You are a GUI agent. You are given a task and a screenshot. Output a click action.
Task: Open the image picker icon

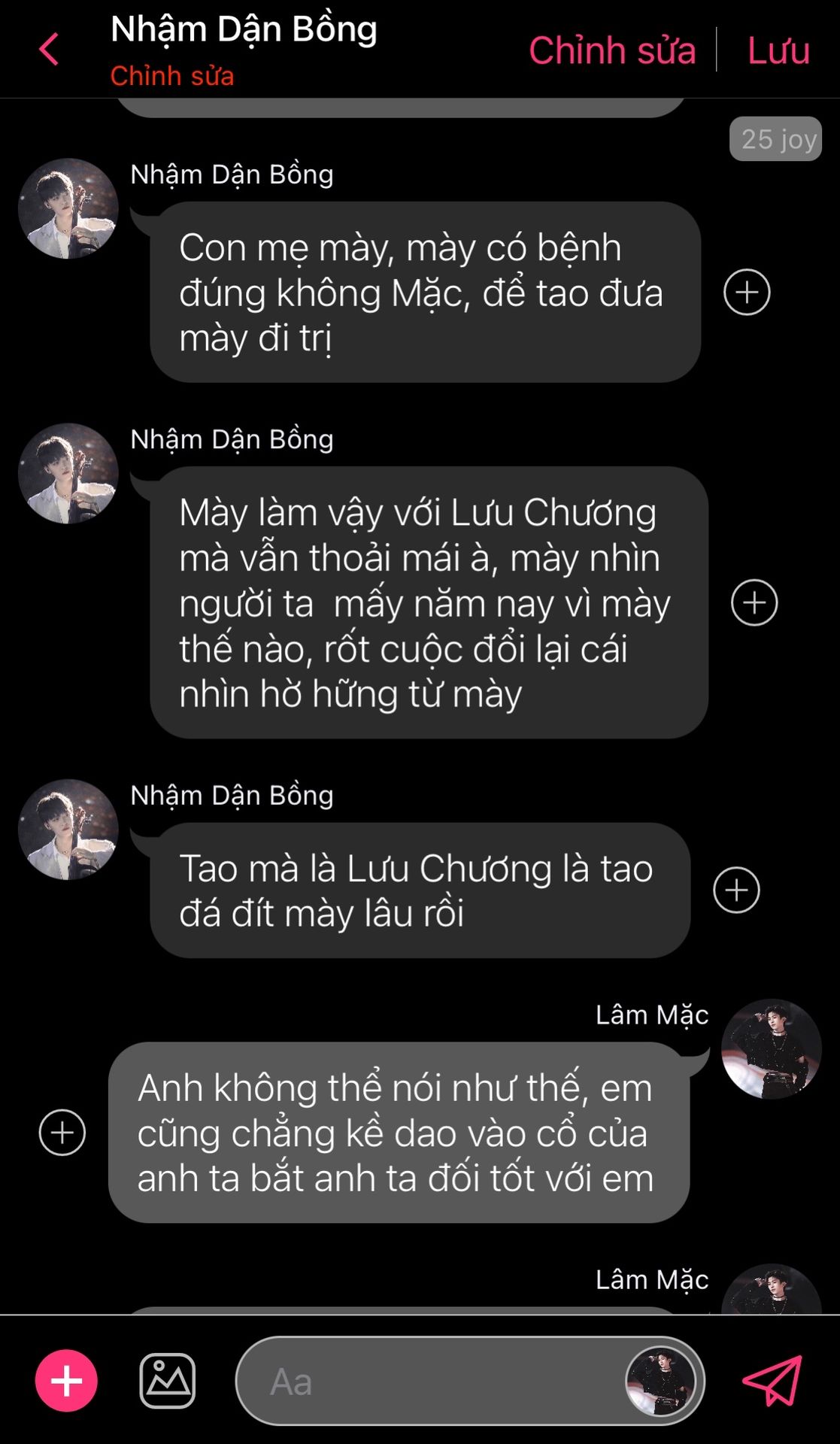(168, 1381)
